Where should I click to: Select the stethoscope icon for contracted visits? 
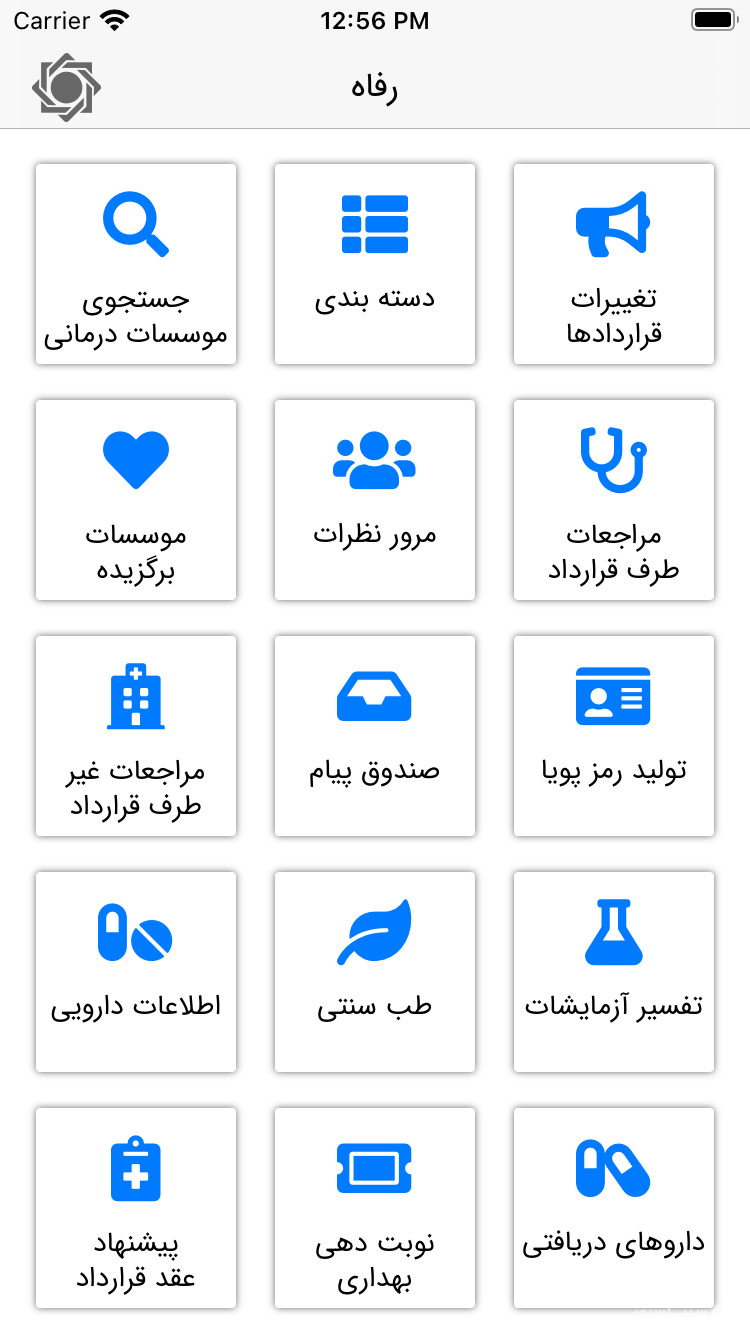613,458
